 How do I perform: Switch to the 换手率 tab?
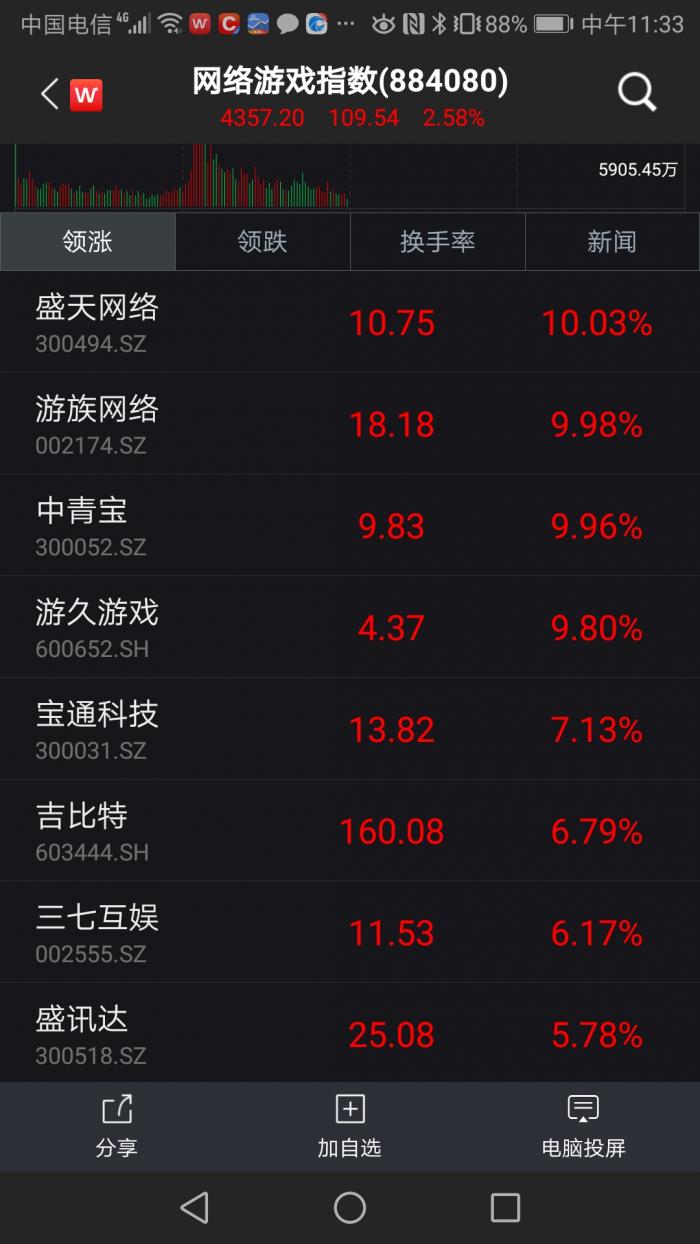pyautogui.click(x=437, y=241)
